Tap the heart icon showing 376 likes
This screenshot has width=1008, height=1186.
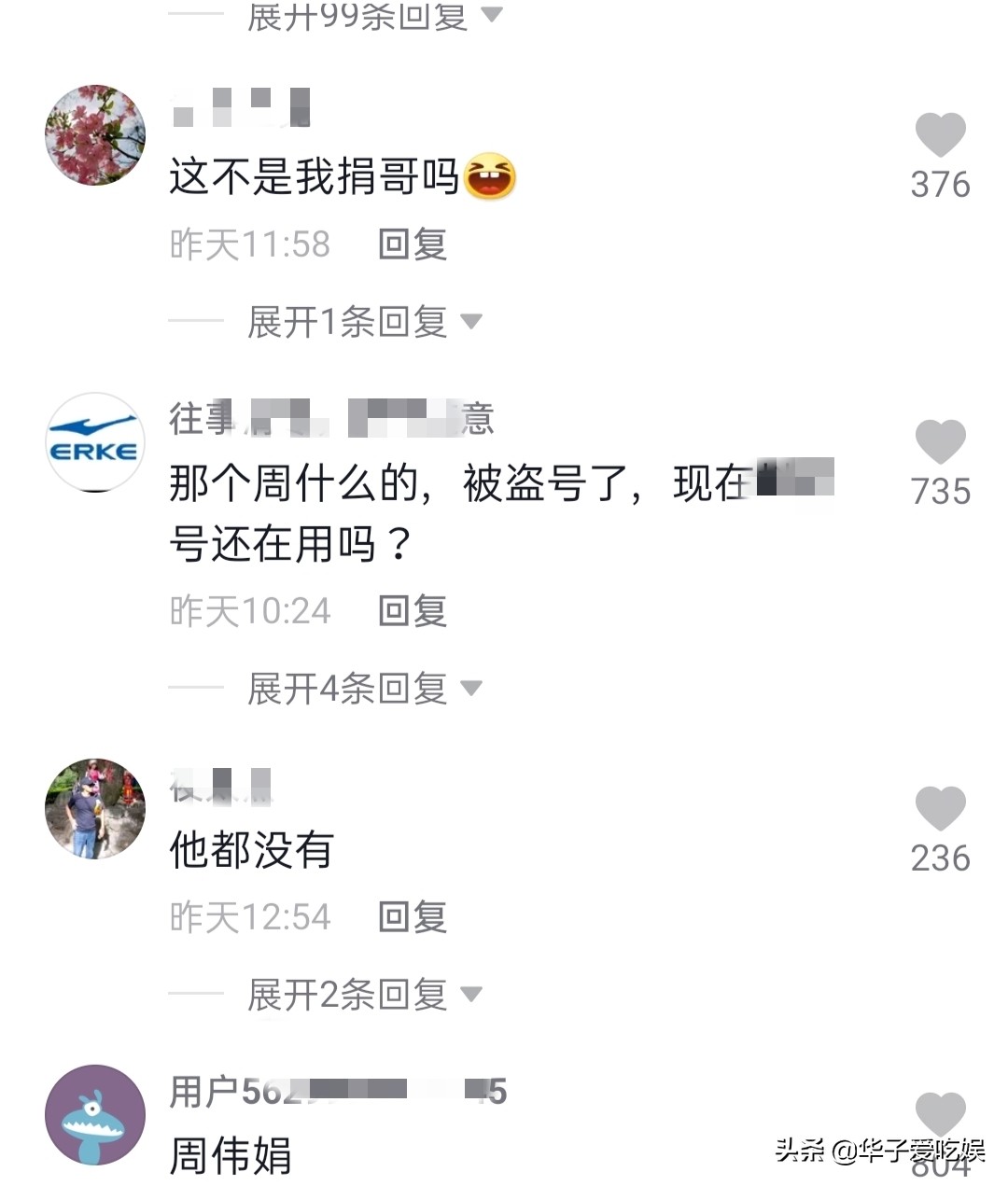941,134
